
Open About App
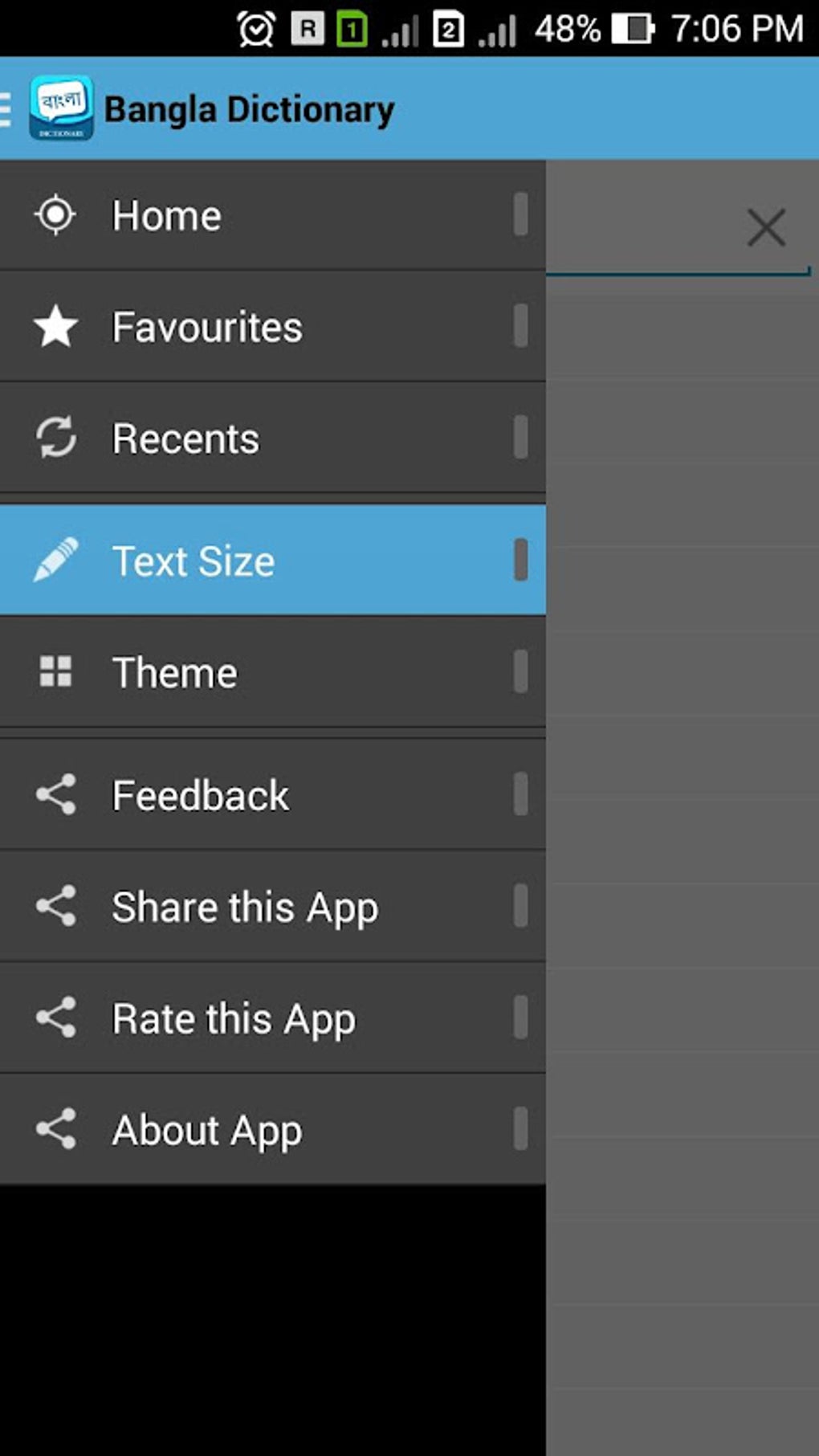point(206,1129)
